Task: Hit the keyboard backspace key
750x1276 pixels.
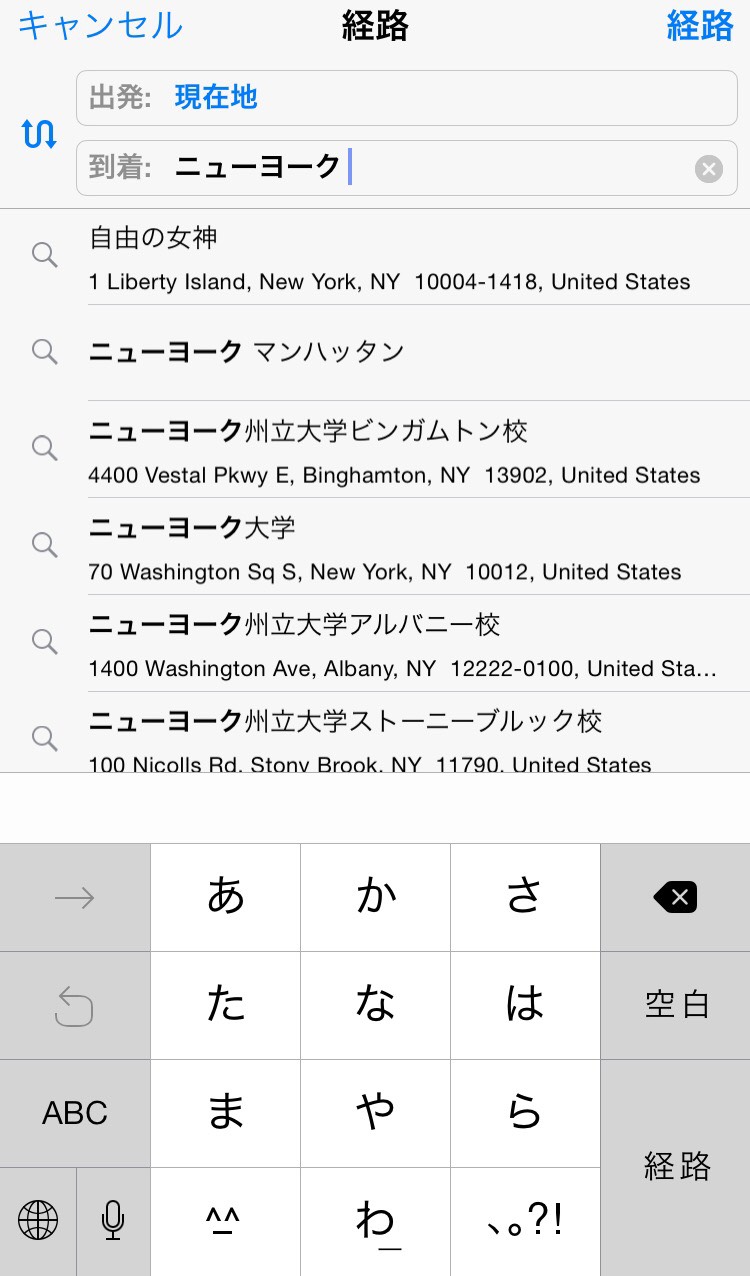Action: [x=675, y=897]
